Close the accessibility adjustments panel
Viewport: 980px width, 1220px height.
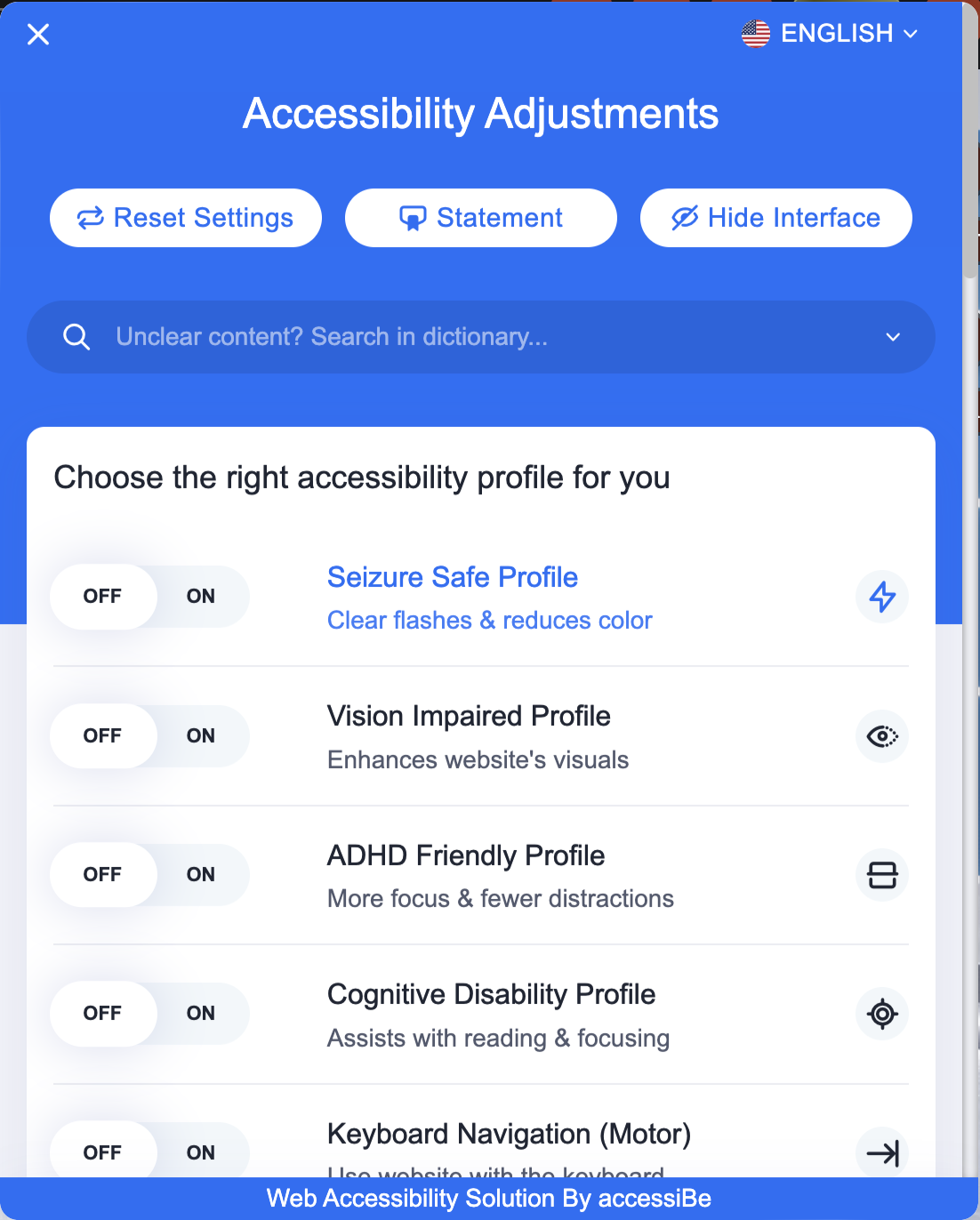click(x=38, y=35)
